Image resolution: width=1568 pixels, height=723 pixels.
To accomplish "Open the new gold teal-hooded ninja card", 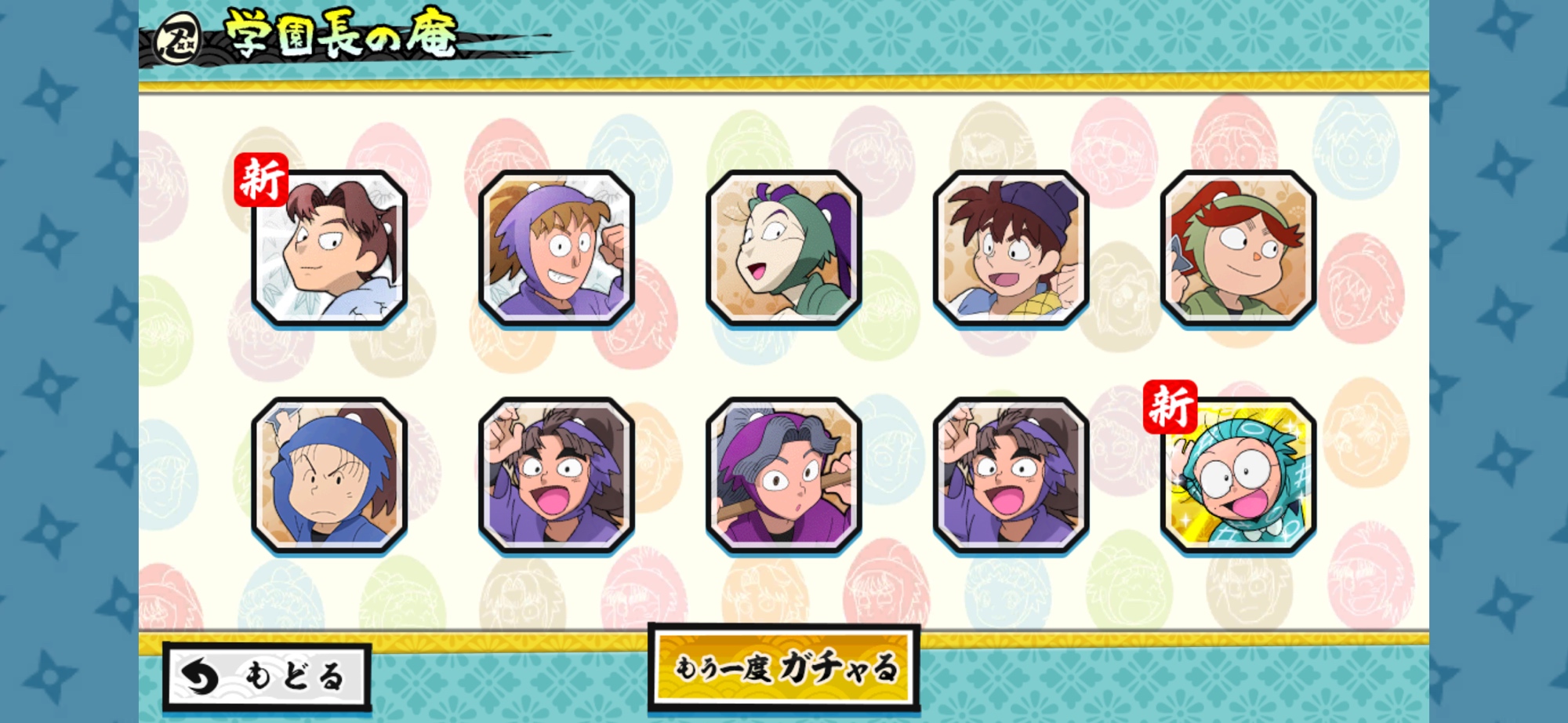I will [x=1238, y=475].
